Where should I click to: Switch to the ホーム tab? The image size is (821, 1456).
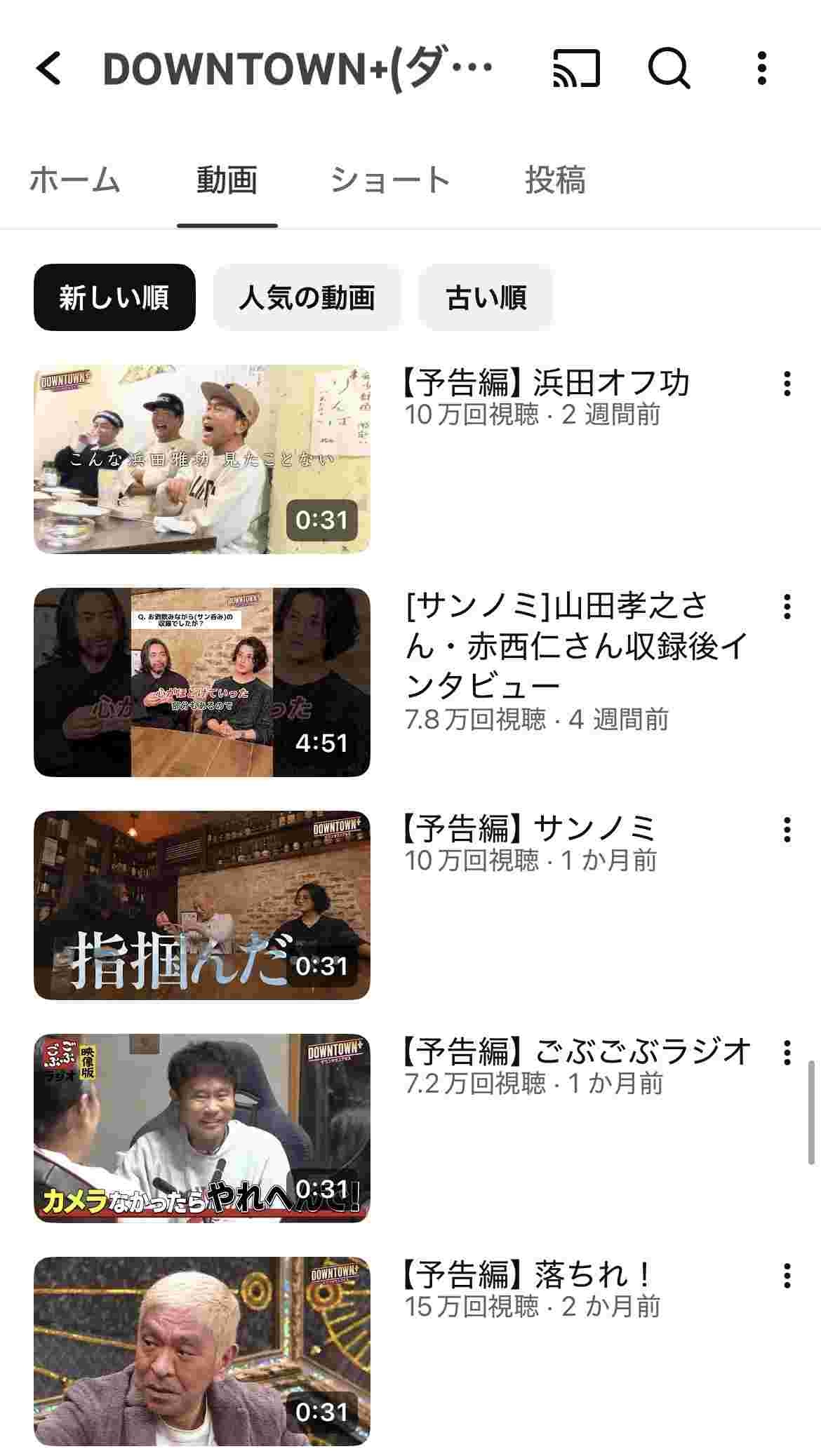coord(75,180)
